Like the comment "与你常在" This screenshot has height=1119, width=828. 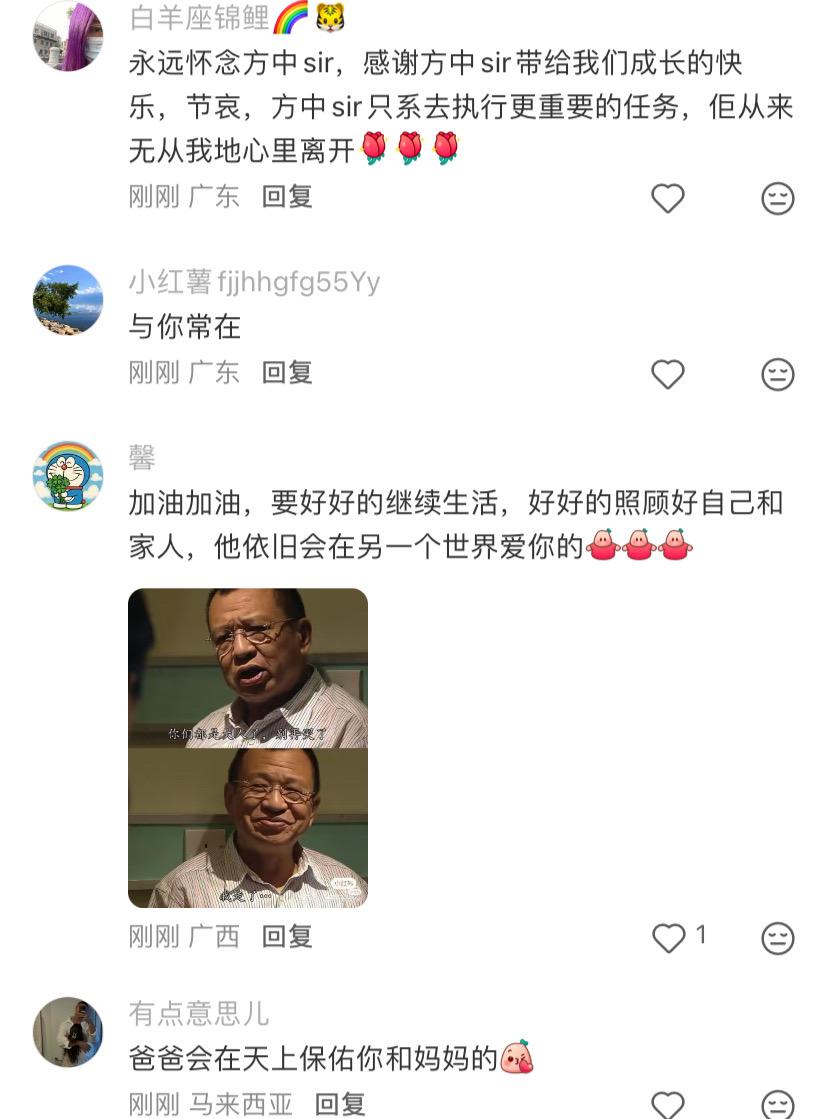pyautogui.click(x=667, y=374)
